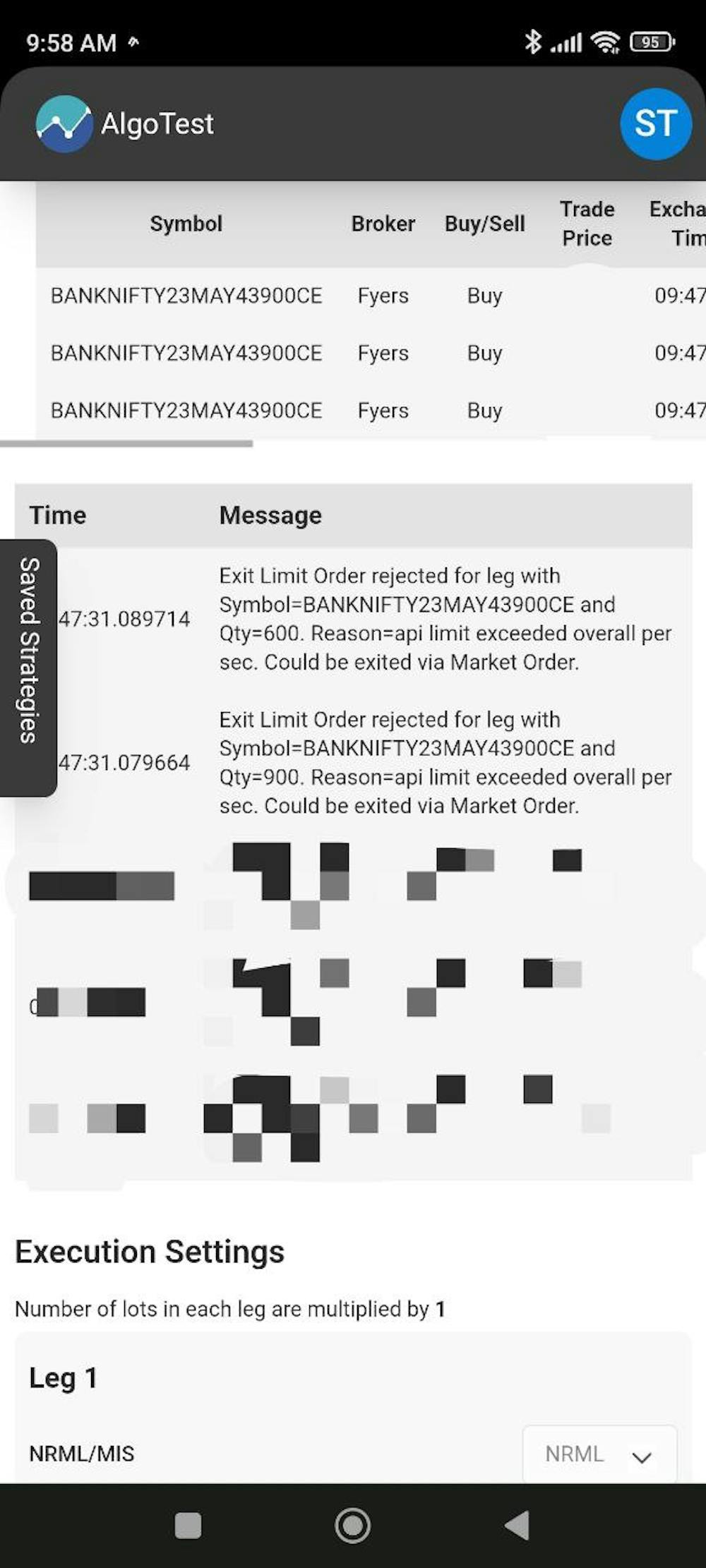Go back with the system back button

point(517,1525)
